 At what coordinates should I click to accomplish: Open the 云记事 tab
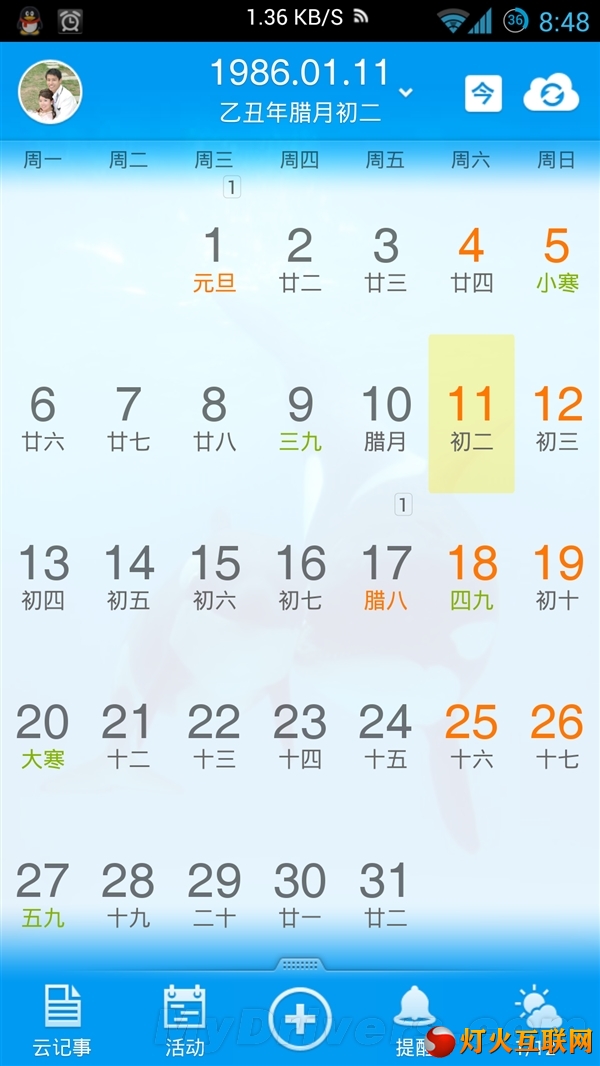[62, 1020]
